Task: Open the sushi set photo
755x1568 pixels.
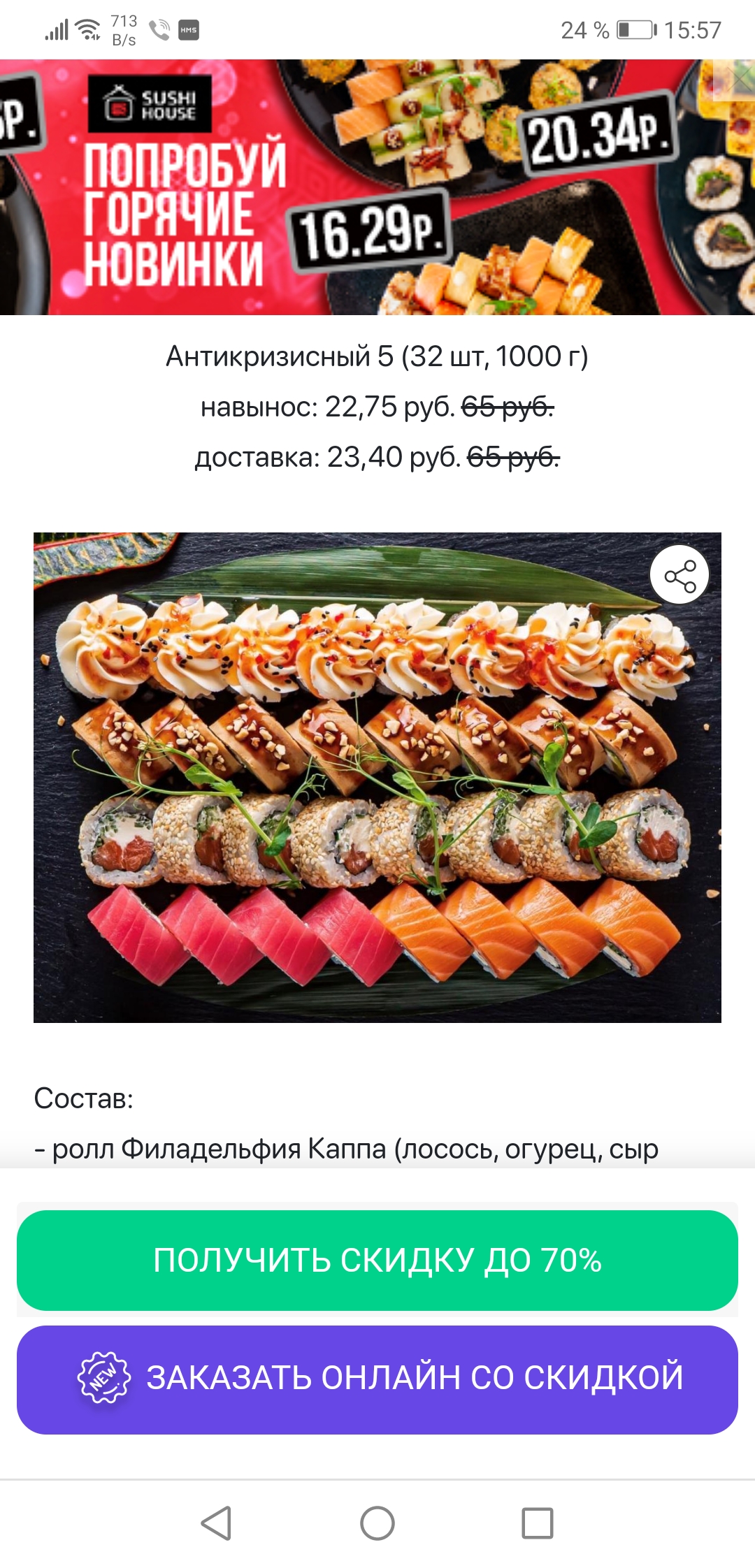Action: point(377,804)
